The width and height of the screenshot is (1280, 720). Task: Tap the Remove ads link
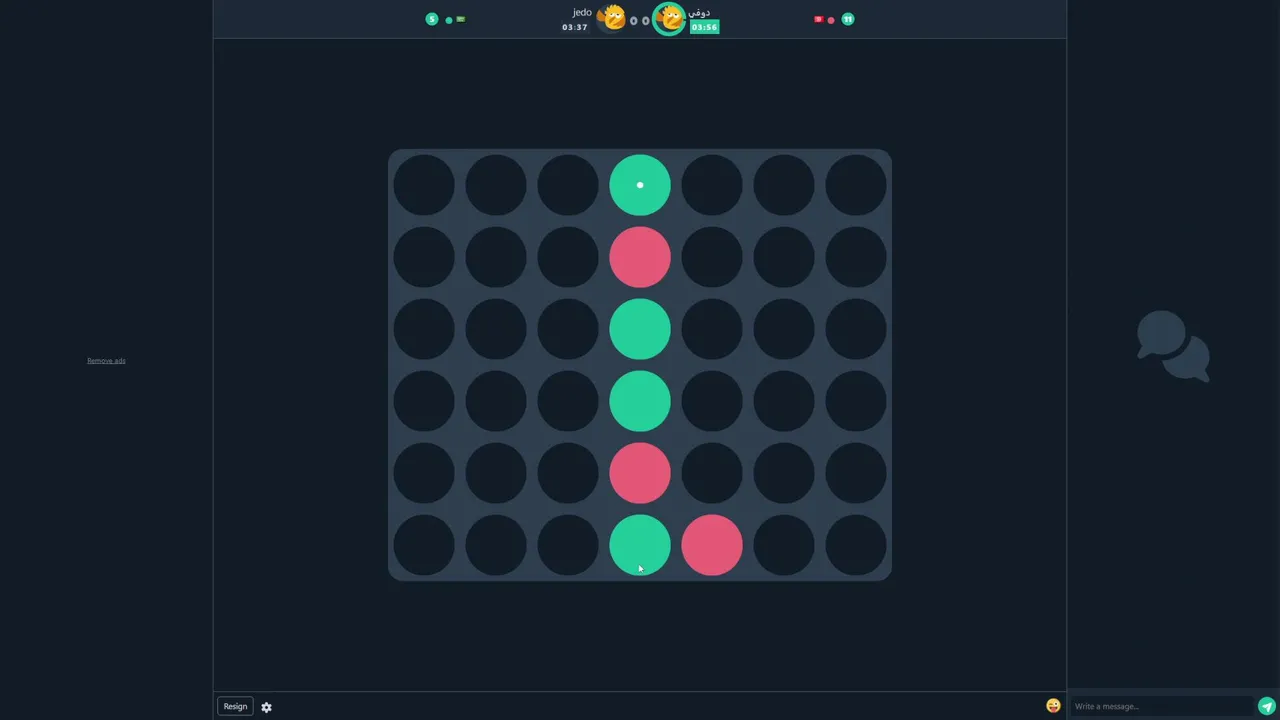point(106,360)
